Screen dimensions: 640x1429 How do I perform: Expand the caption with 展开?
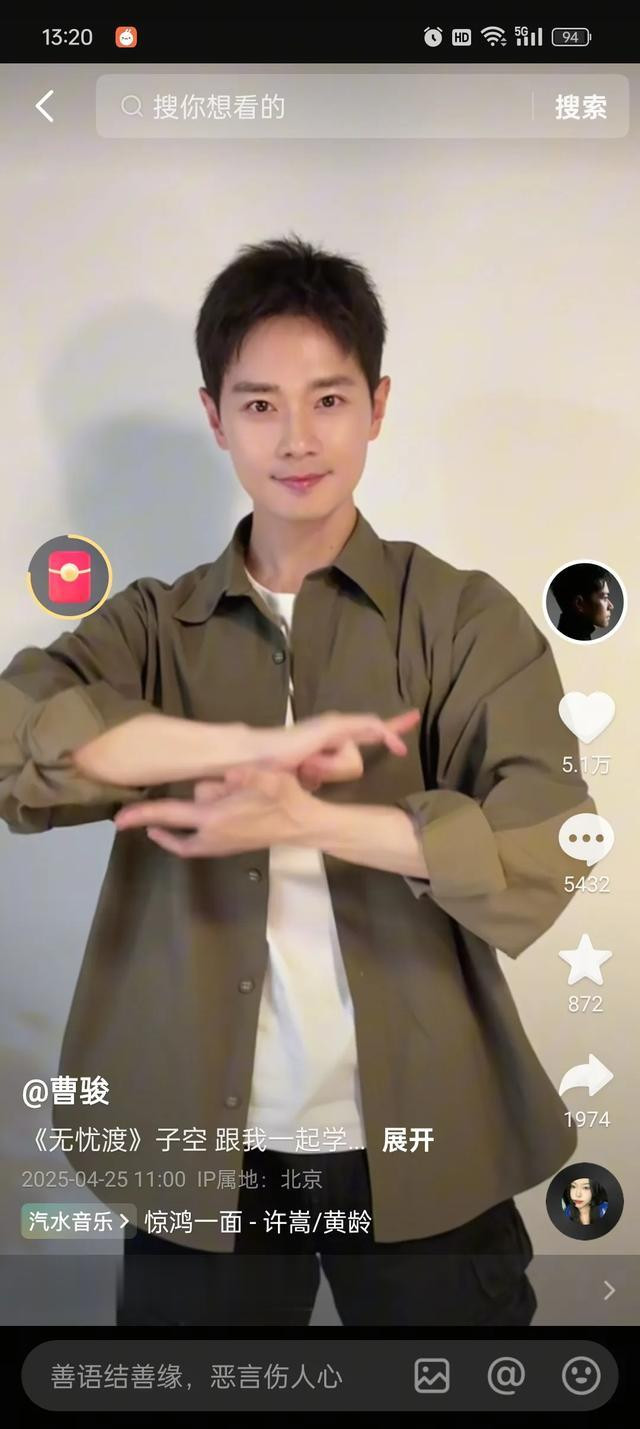408,1140
